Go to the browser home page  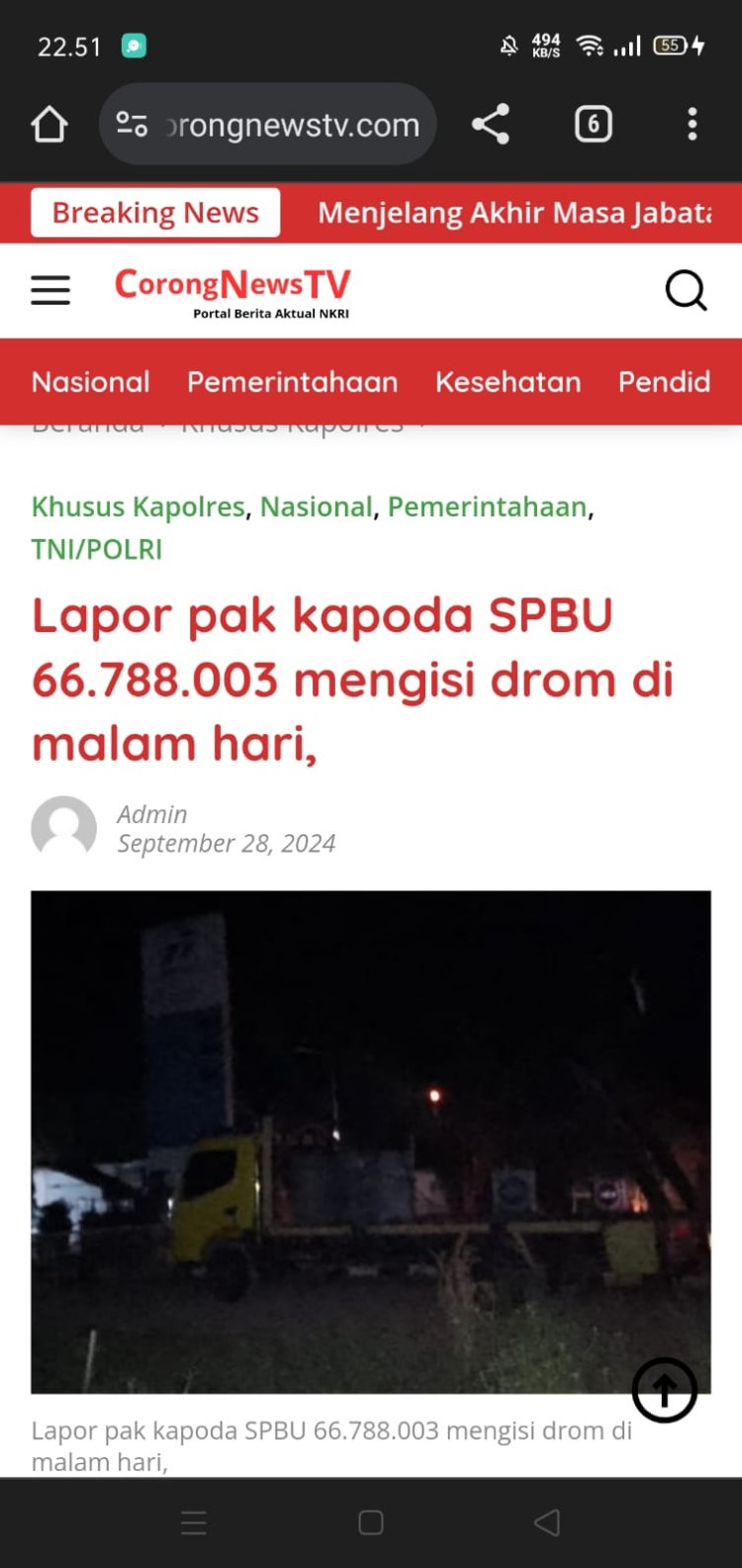pos(48,125)
